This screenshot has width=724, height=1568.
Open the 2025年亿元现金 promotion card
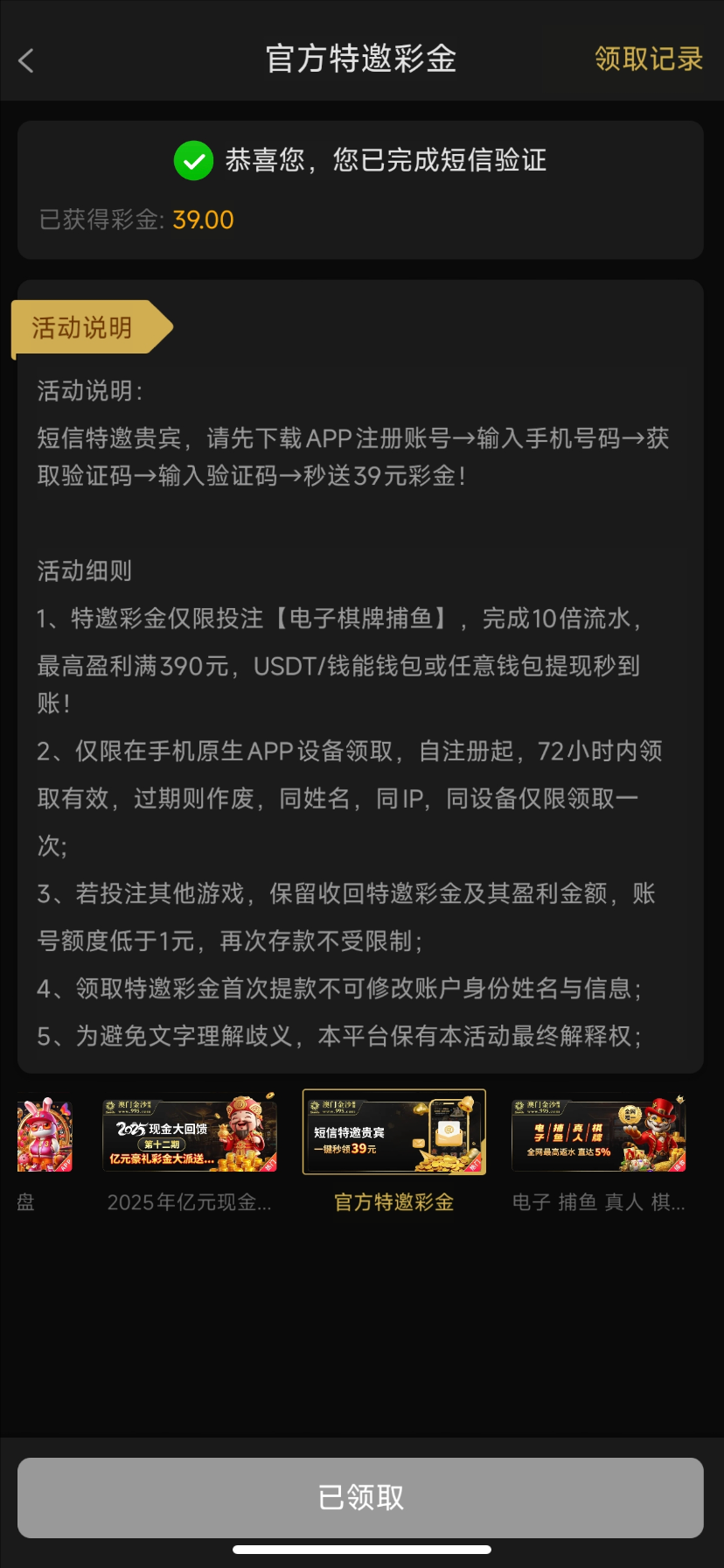click(x=190, y=1135)
